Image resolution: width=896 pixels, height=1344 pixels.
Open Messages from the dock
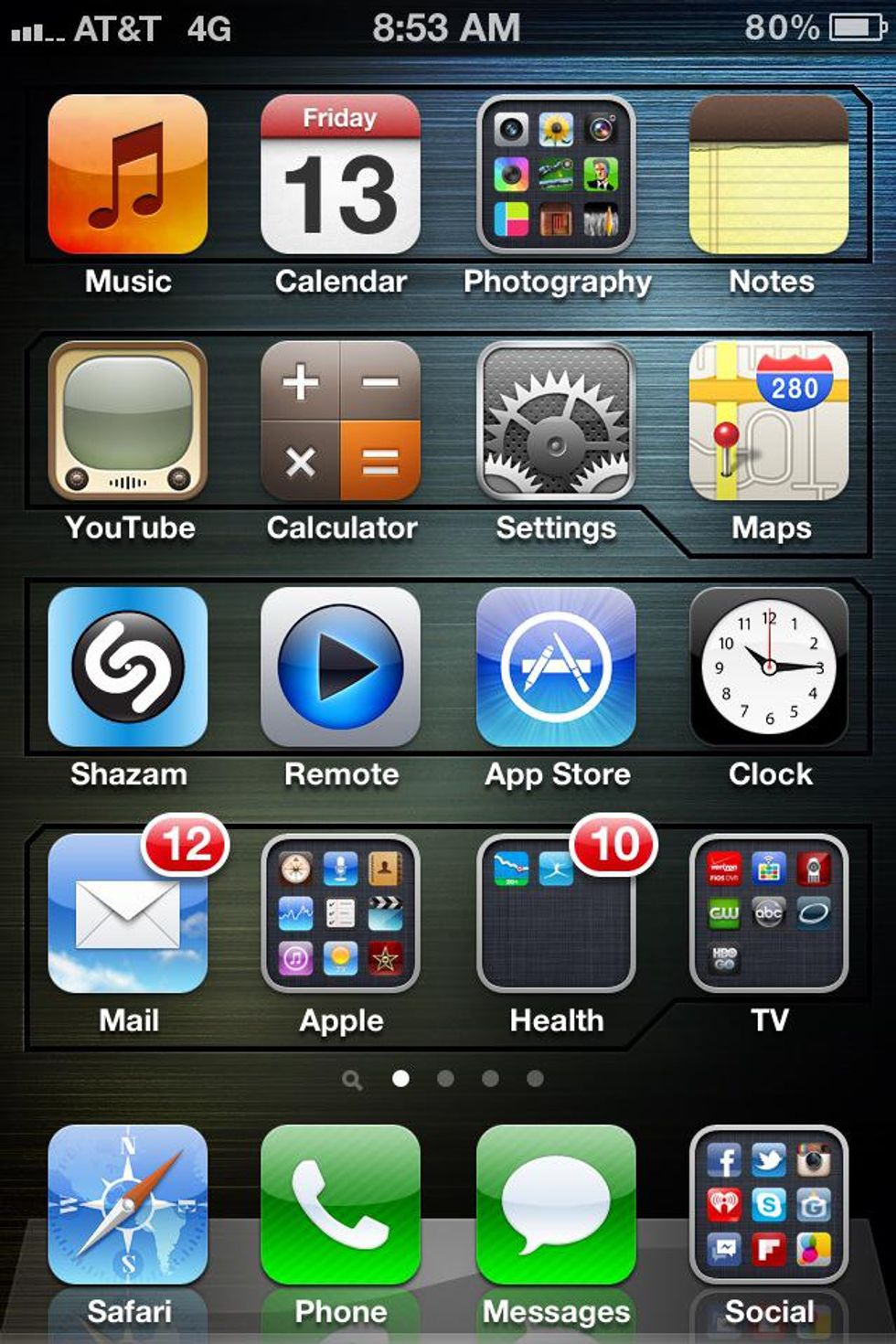tap(556, 1205)
